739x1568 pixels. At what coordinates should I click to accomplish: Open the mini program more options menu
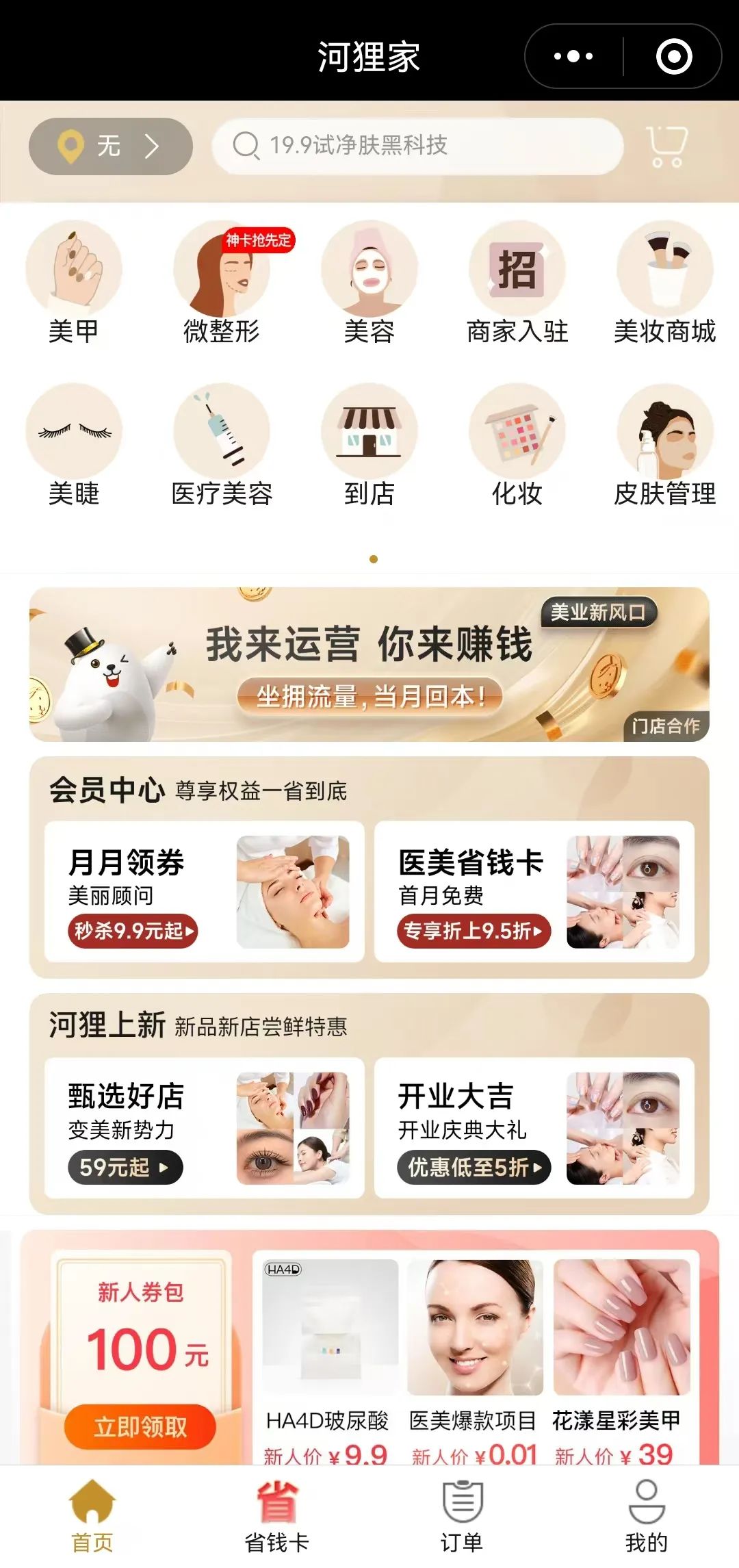click(573, 56)
